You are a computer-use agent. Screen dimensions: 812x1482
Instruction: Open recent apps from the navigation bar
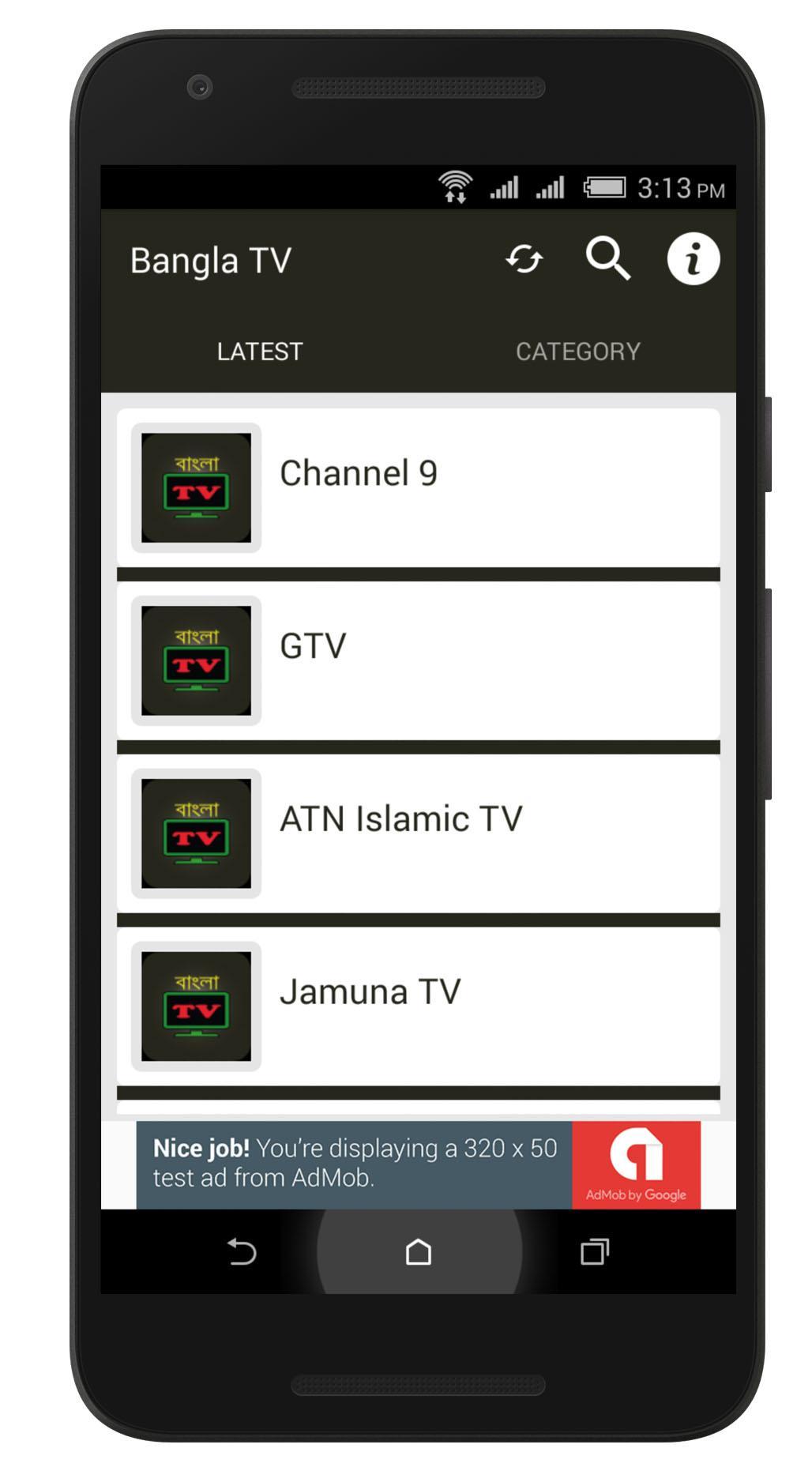click(x=595, y=1252)
